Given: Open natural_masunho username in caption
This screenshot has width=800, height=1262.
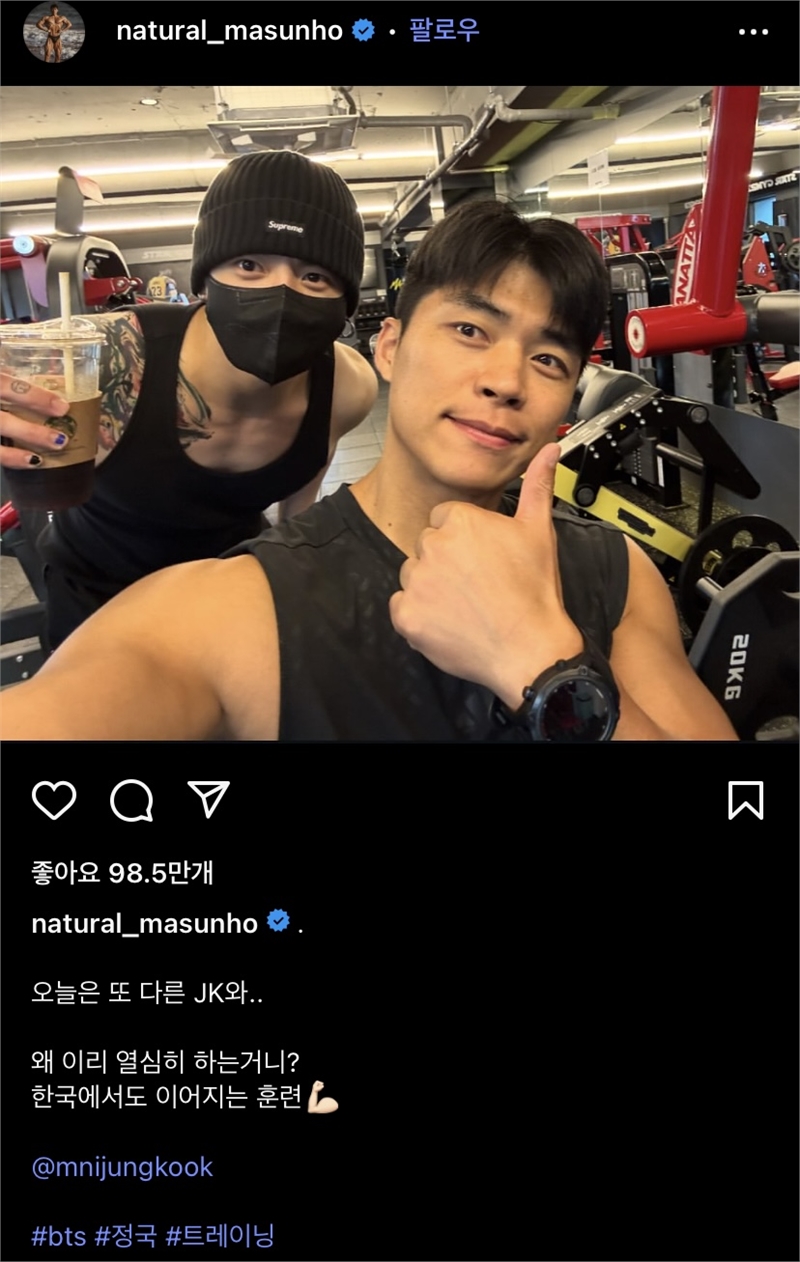Looking at the screenshot, I should click(145, 923).
